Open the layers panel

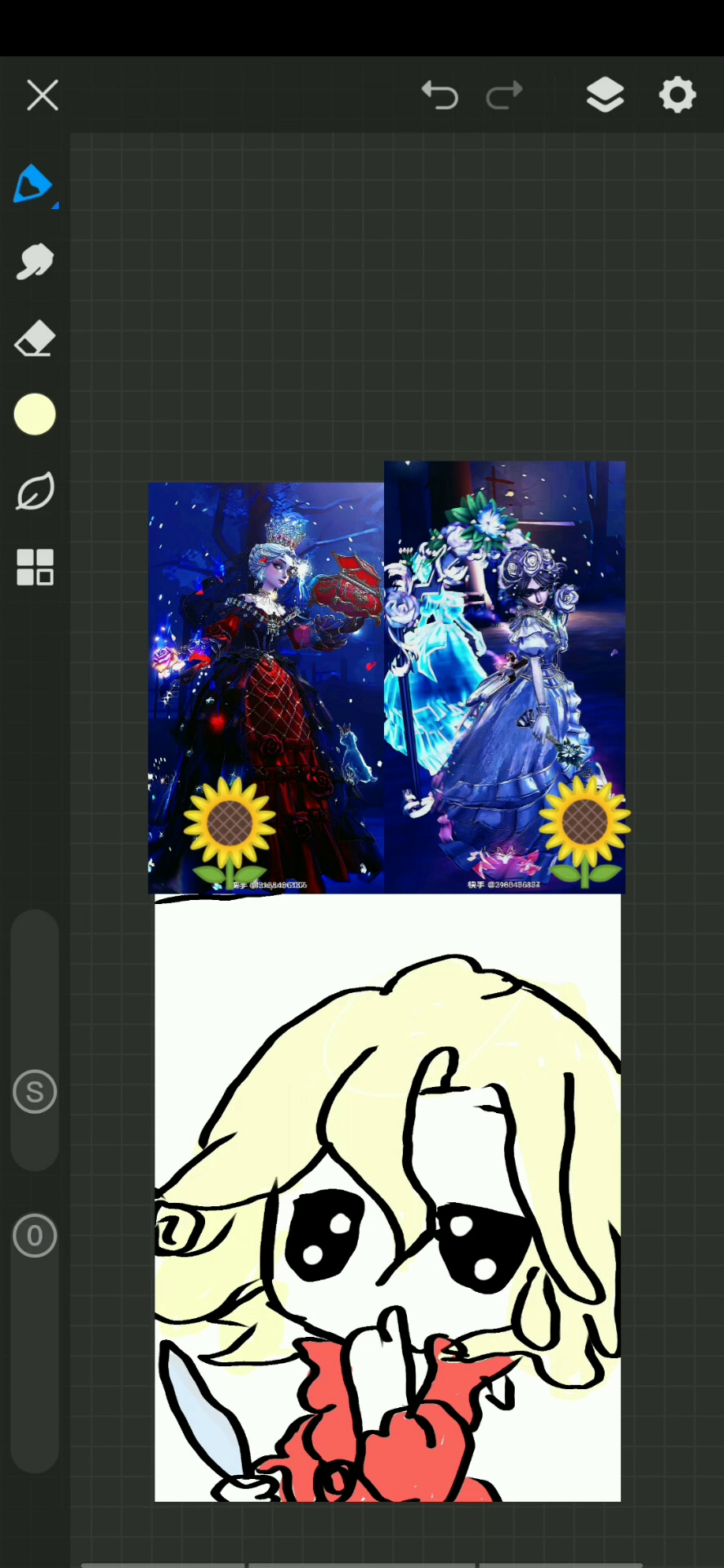[x=606, y=95]
